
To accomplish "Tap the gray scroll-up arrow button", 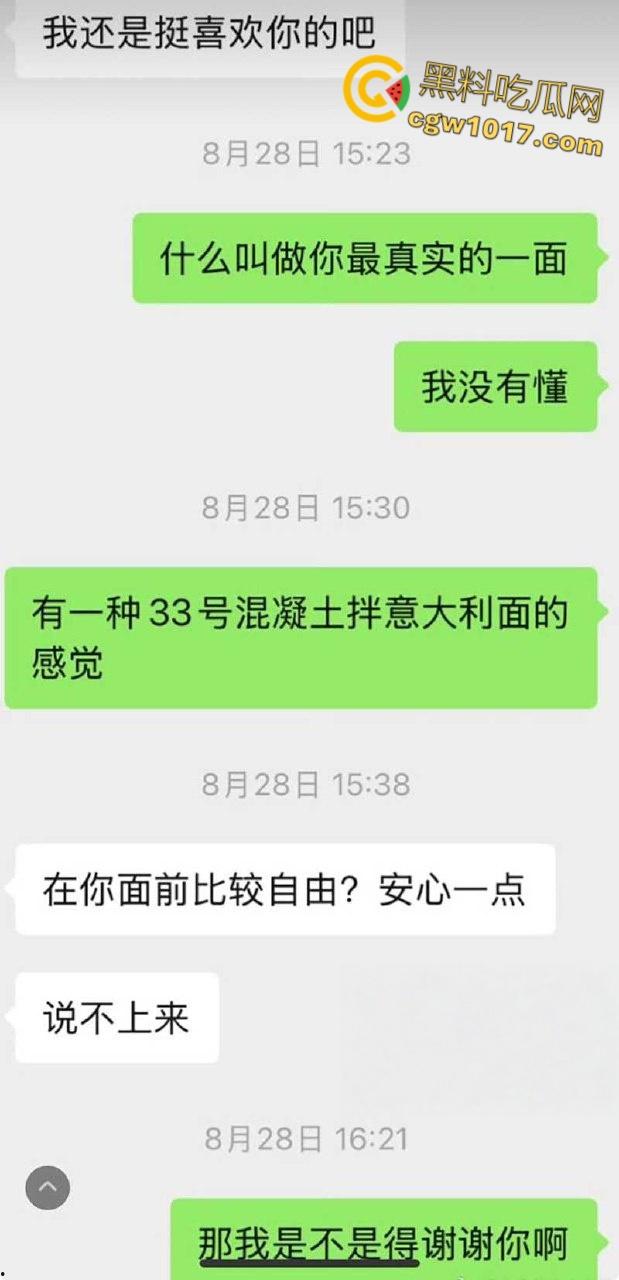I will (48, 1188).
